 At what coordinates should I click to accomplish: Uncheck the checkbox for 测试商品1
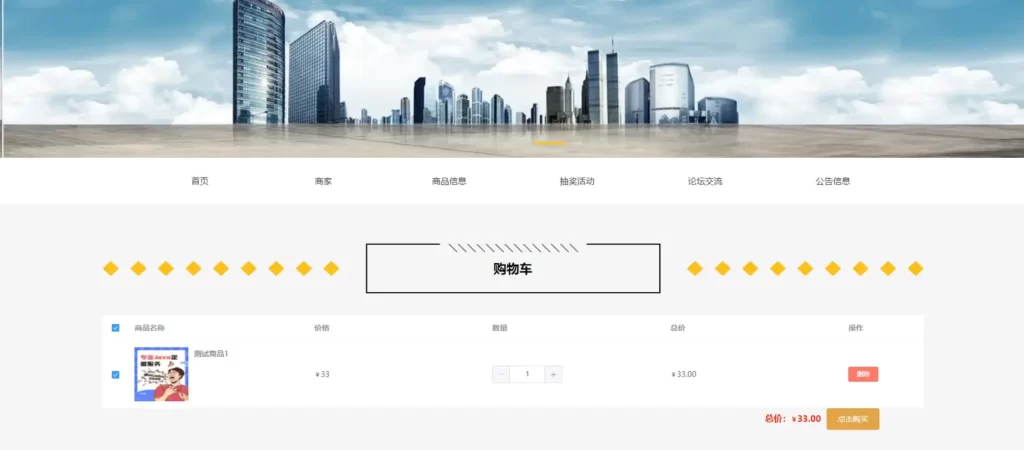pyautogui.click(x=116, y=375)
